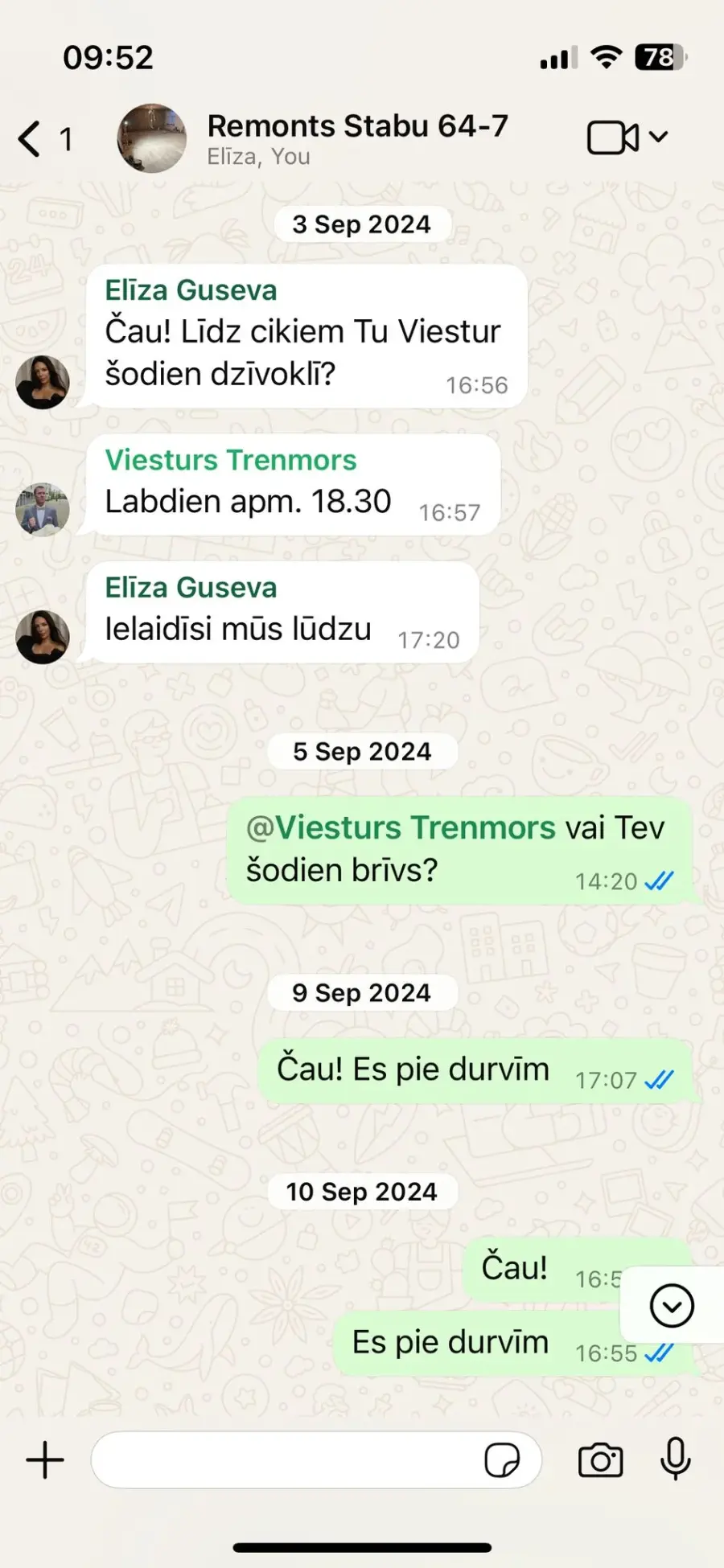Viewport: 724px width, 1568px height.
Task: Open the sticker picker in message field
Action: (x=502, y=1459)
